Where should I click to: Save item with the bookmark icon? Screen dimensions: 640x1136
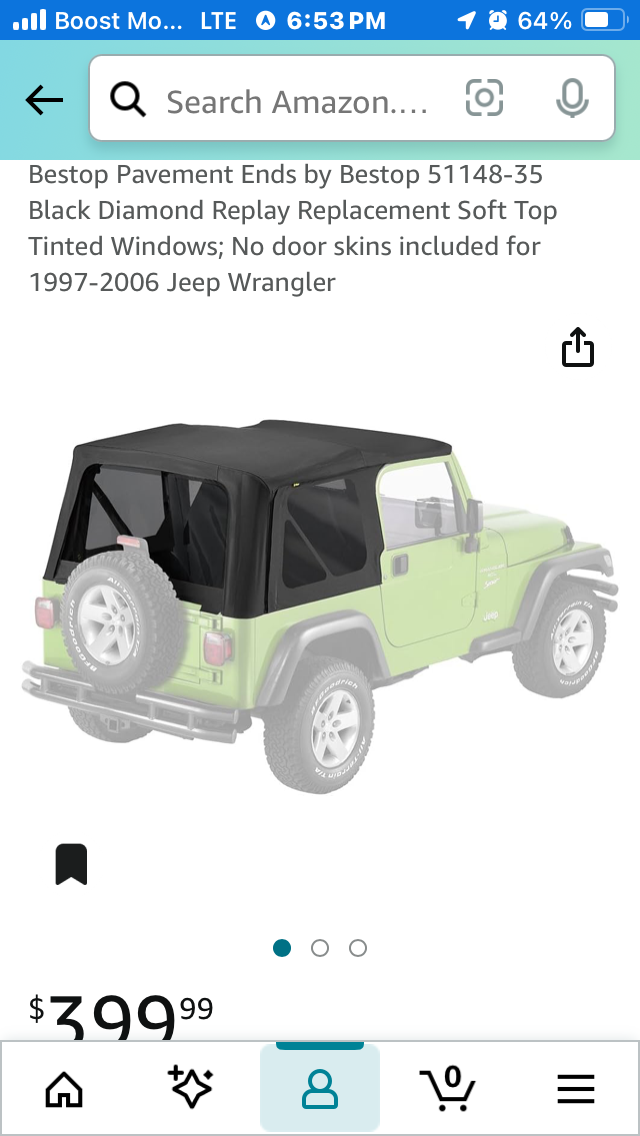(71, 864)
